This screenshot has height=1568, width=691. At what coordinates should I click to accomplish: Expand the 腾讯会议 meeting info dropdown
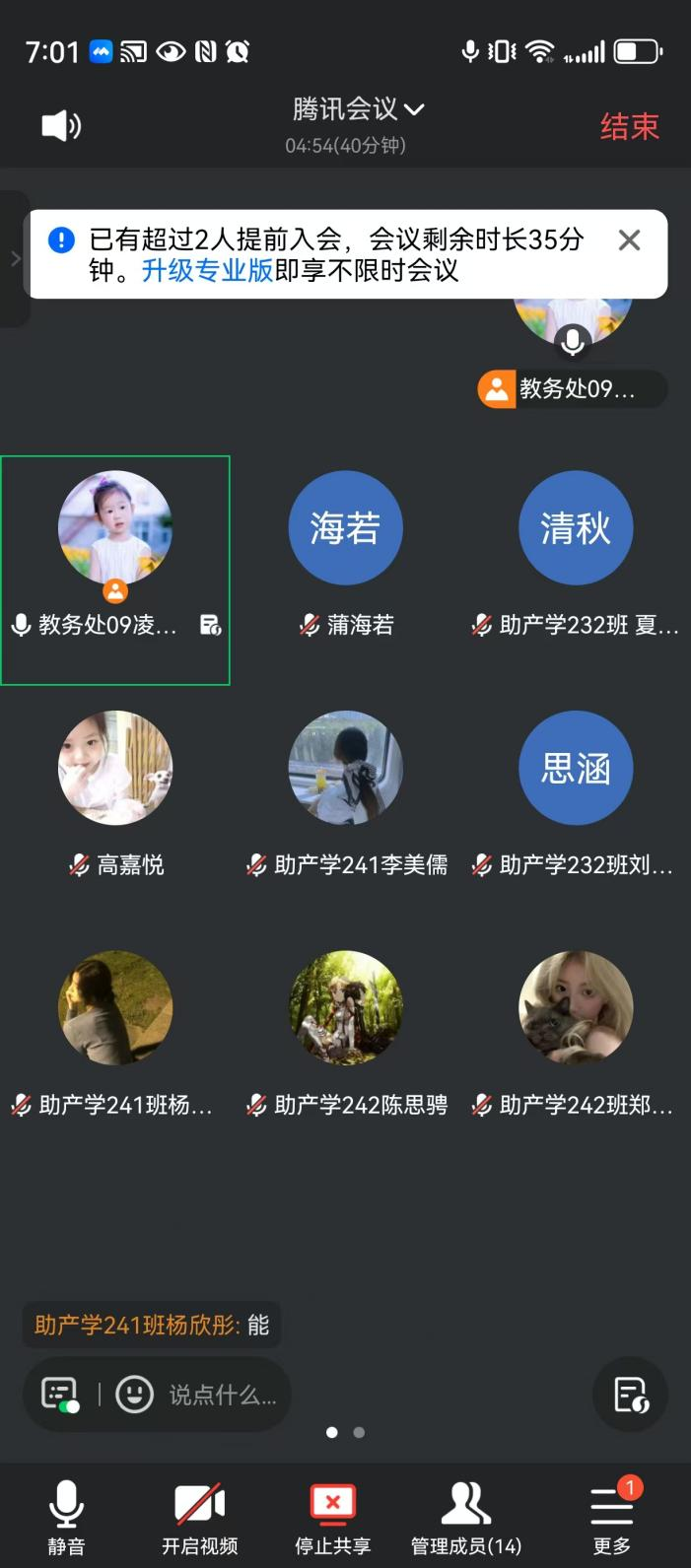point(358,109)
